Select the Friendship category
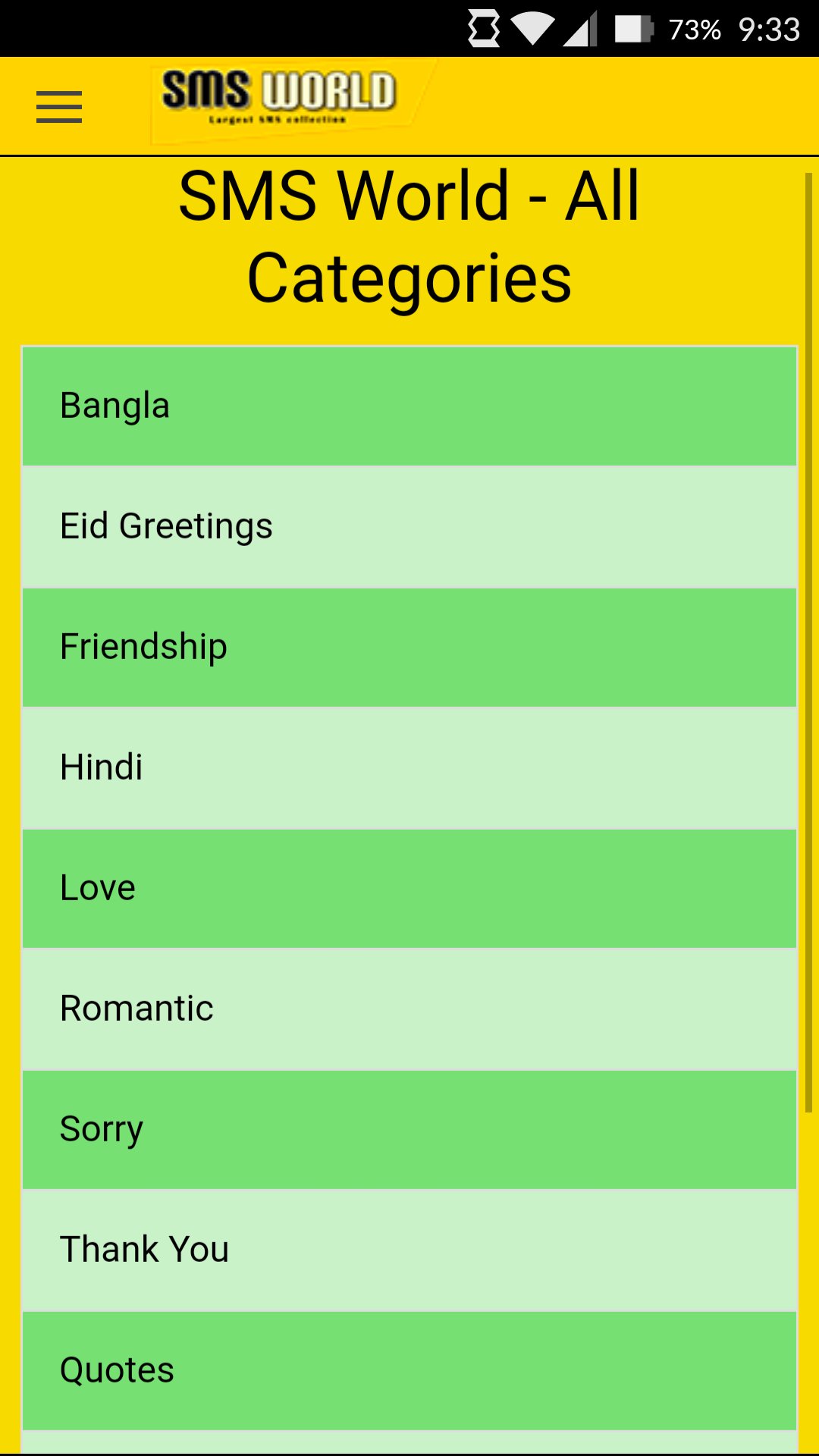The image size is (819, 1456). coord(409,645)
